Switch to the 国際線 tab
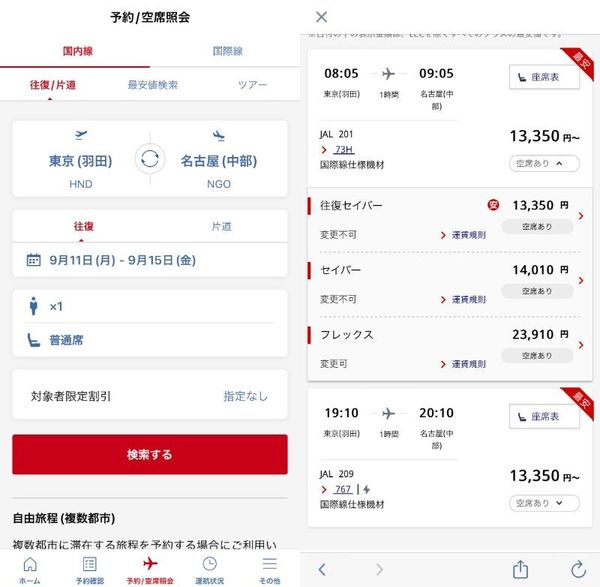The width and height of the screenshot is (600, 587). (x=227, y=51)
